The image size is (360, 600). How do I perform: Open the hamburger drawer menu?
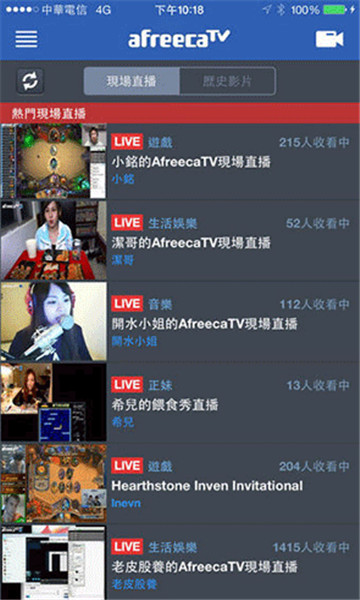26,39
